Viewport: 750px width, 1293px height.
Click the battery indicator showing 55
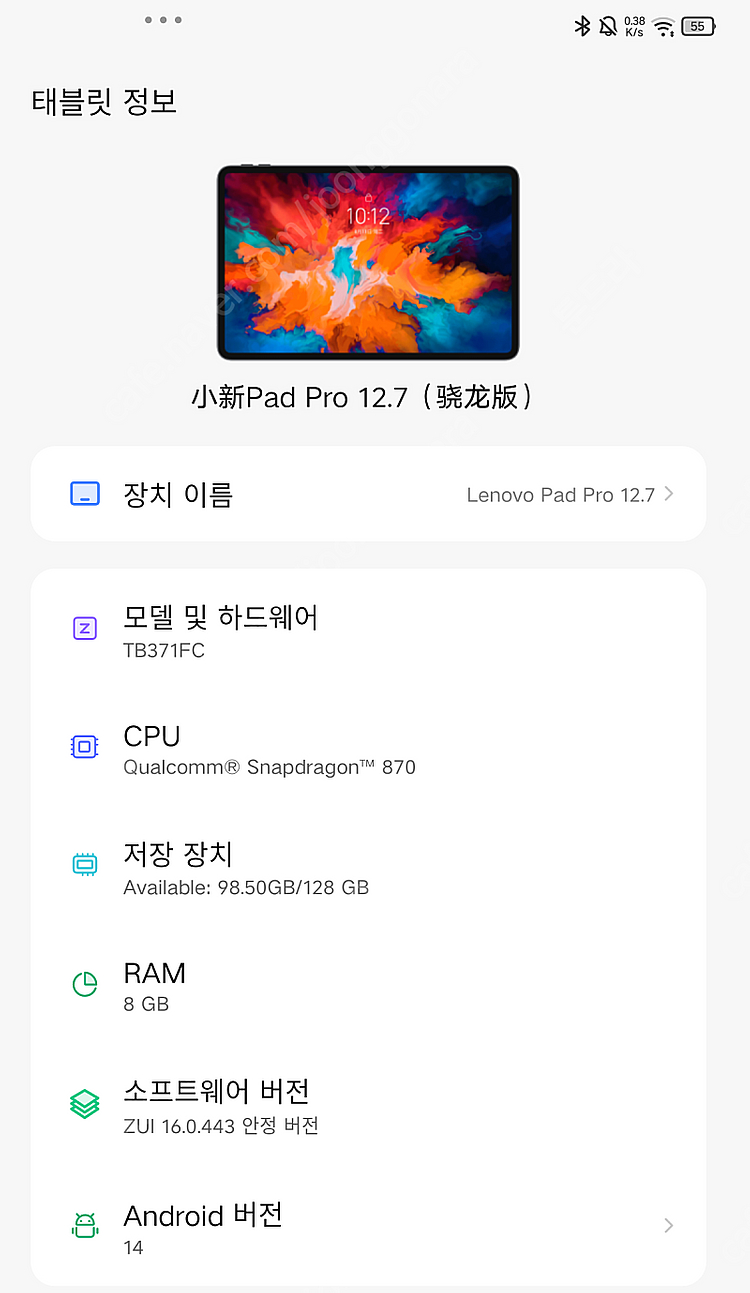click(696, 27)
